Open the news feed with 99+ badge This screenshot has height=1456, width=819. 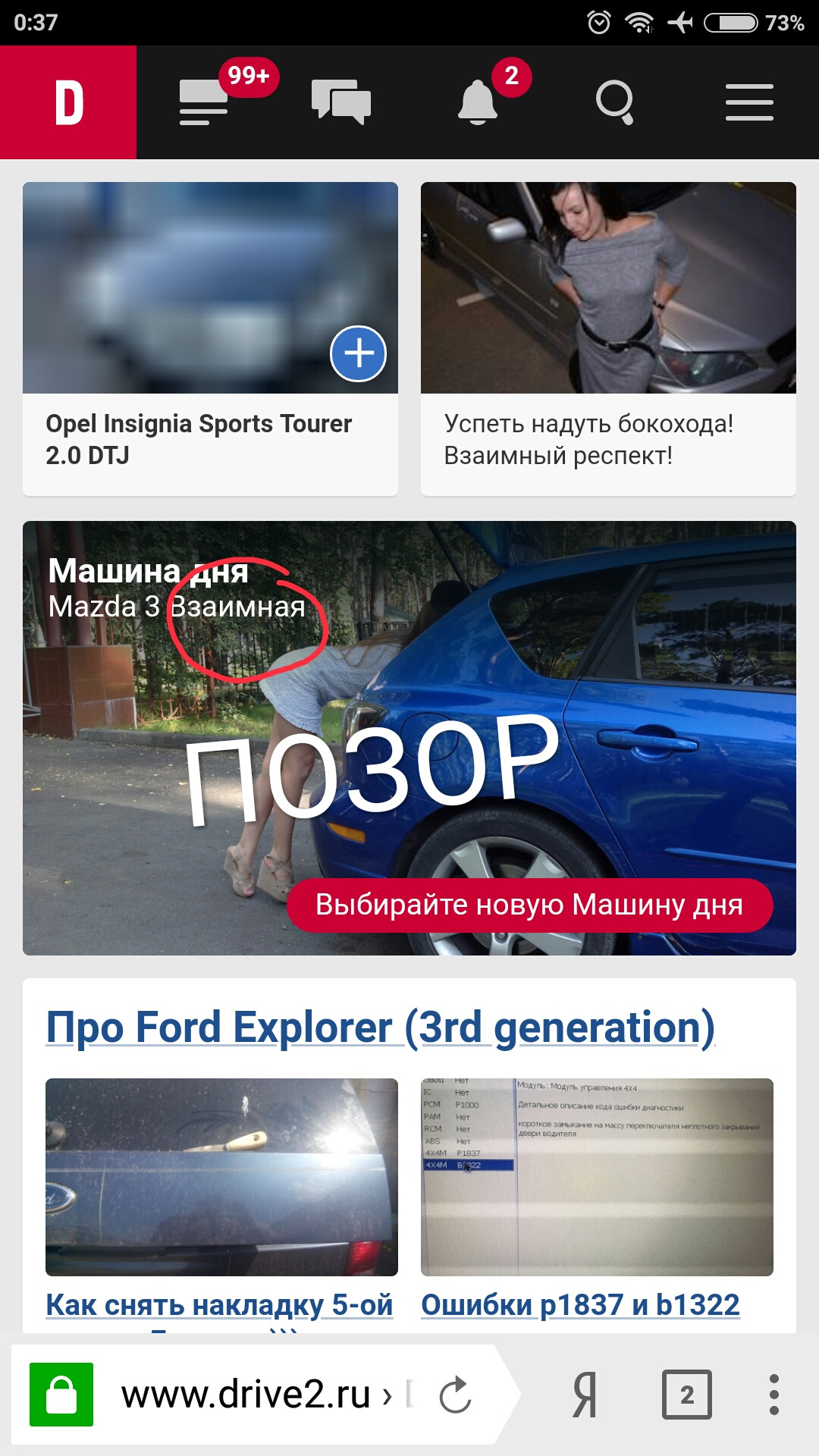click(205, 102)
